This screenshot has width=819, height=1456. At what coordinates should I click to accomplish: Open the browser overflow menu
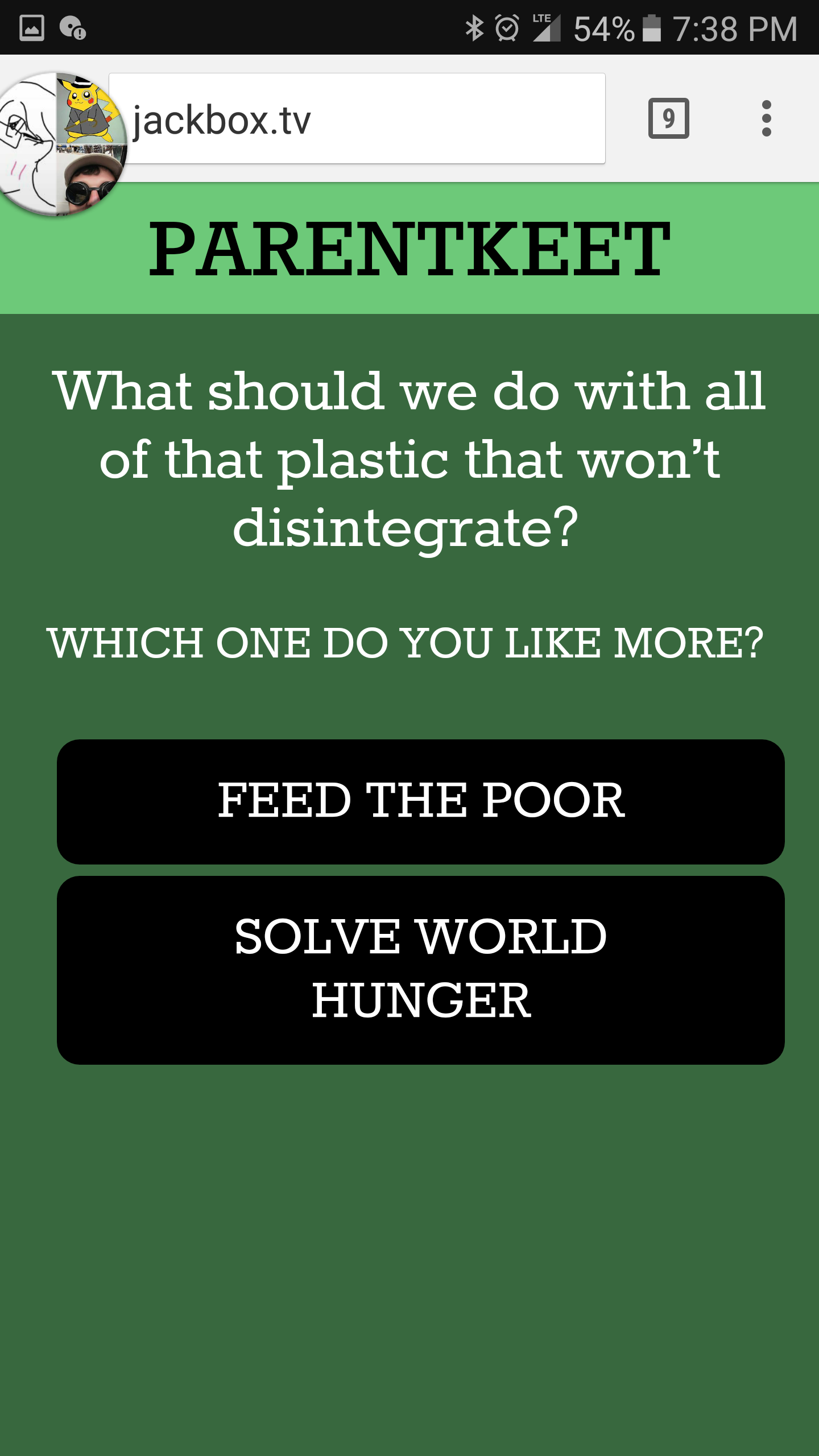pyautogui.click(x=766, y=118)
